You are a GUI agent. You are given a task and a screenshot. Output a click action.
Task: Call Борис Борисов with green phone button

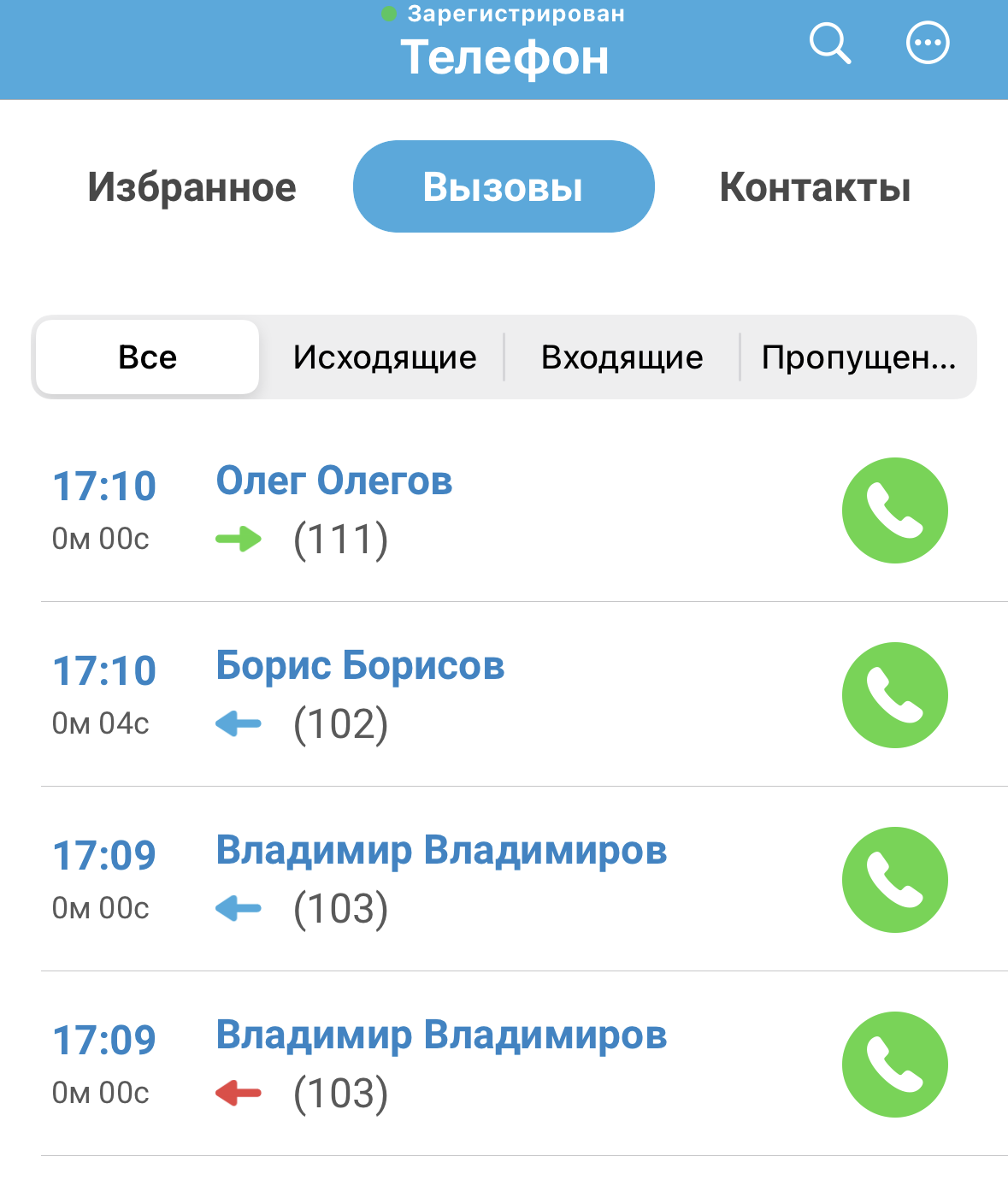pos(894,695)
